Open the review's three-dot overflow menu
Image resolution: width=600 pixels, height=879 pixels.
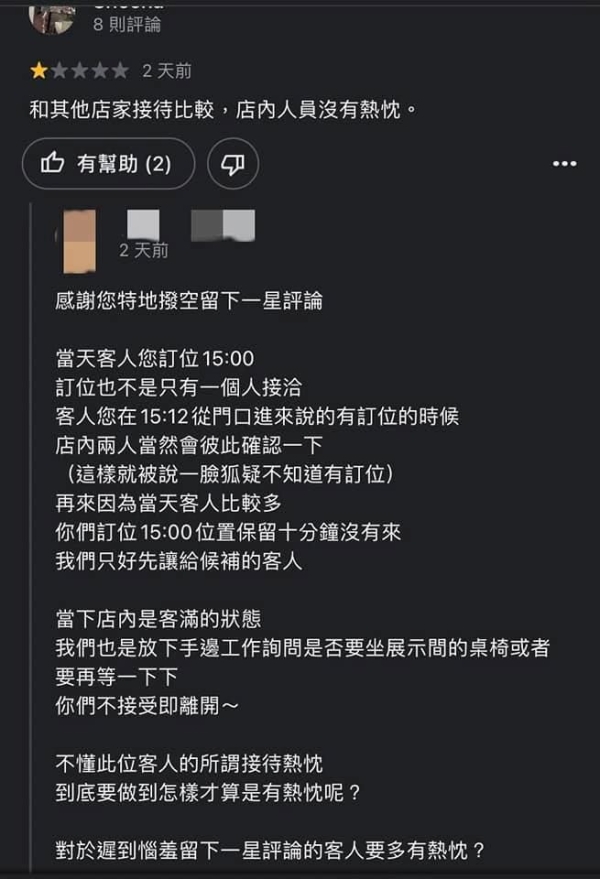click(564, 163)
